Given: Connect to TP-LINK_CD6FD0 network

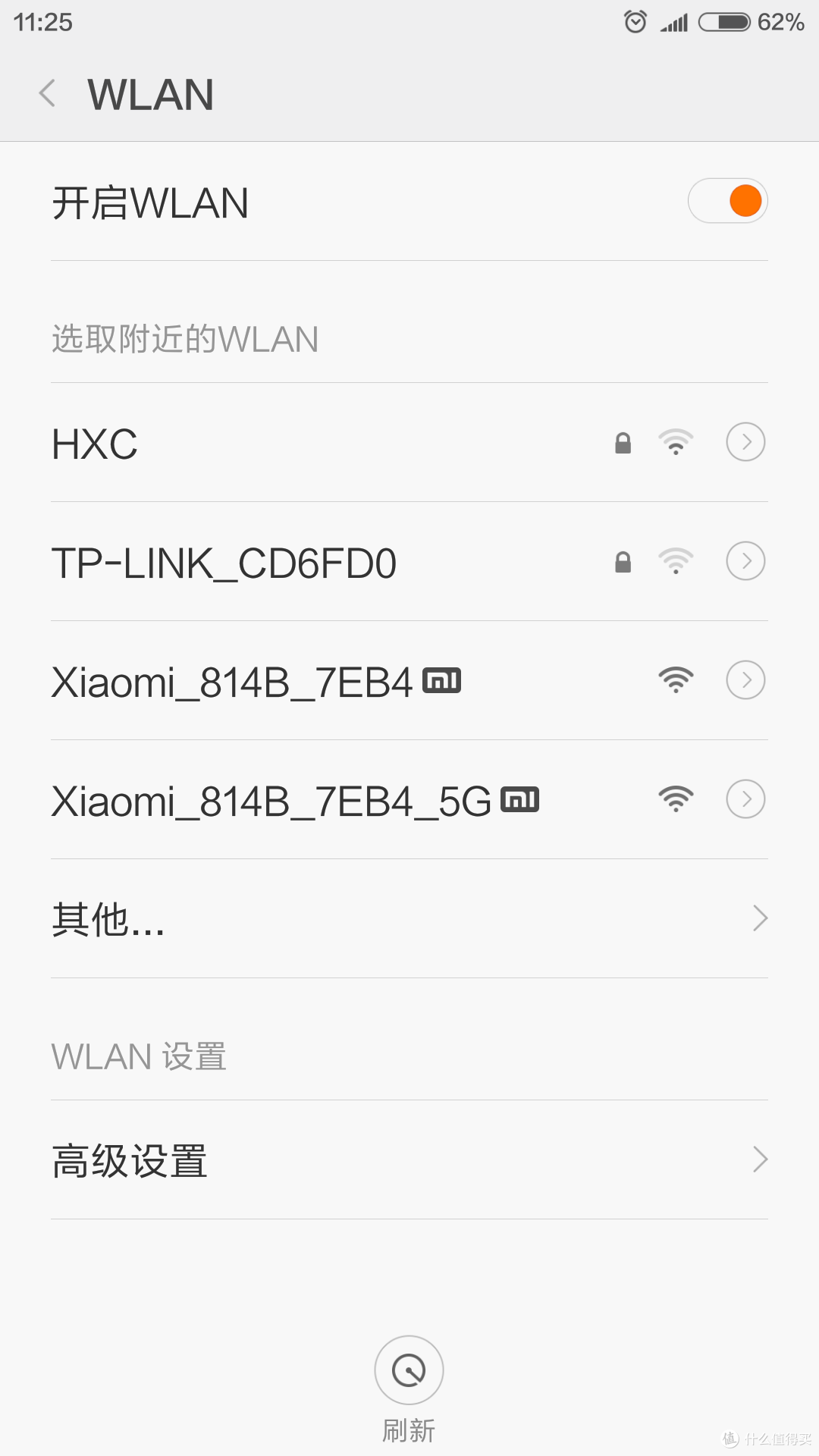Looking at the screenshot, I should pos(409,561).
